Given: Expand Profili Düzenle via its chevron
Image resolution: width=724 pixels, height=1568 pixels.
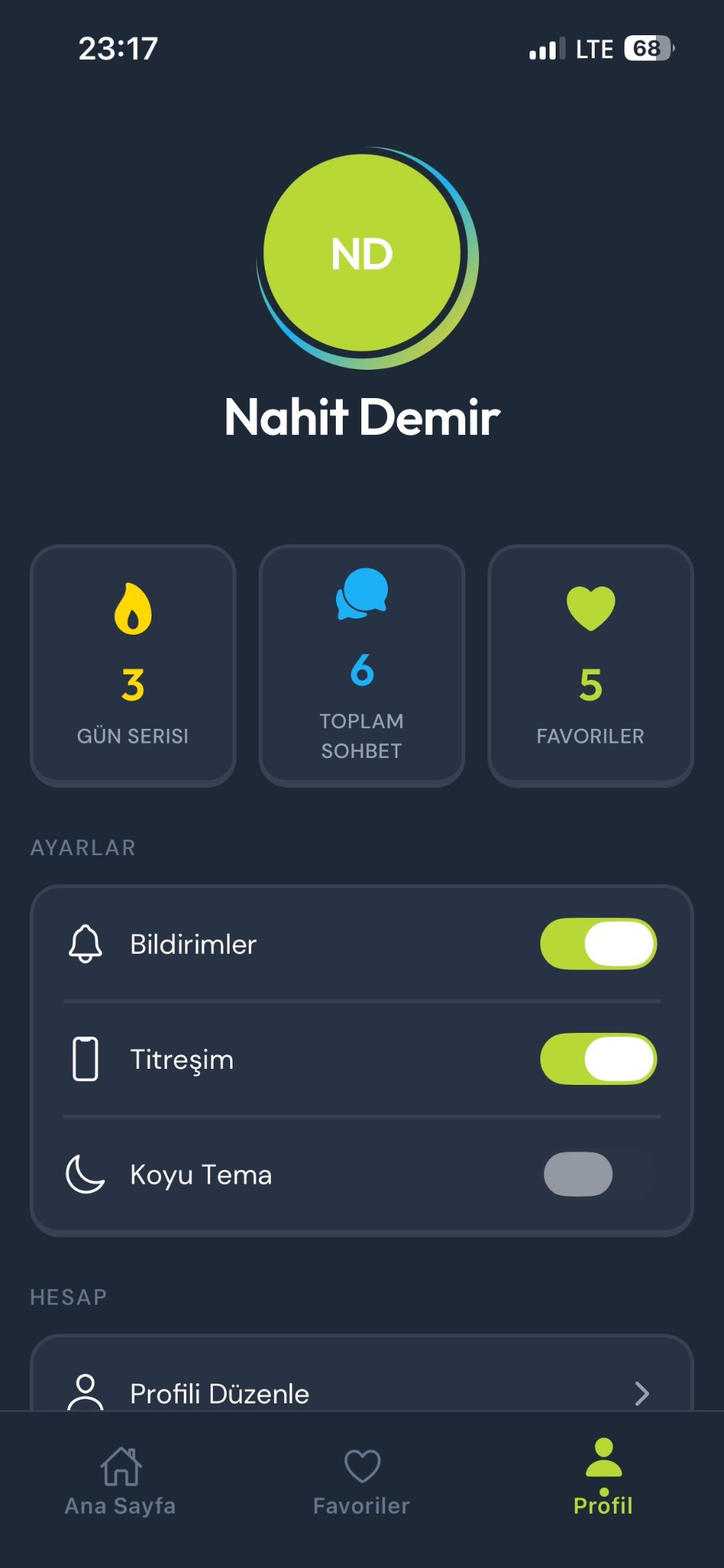Looking at the screenshot, I should click(x=641, y=1392).
